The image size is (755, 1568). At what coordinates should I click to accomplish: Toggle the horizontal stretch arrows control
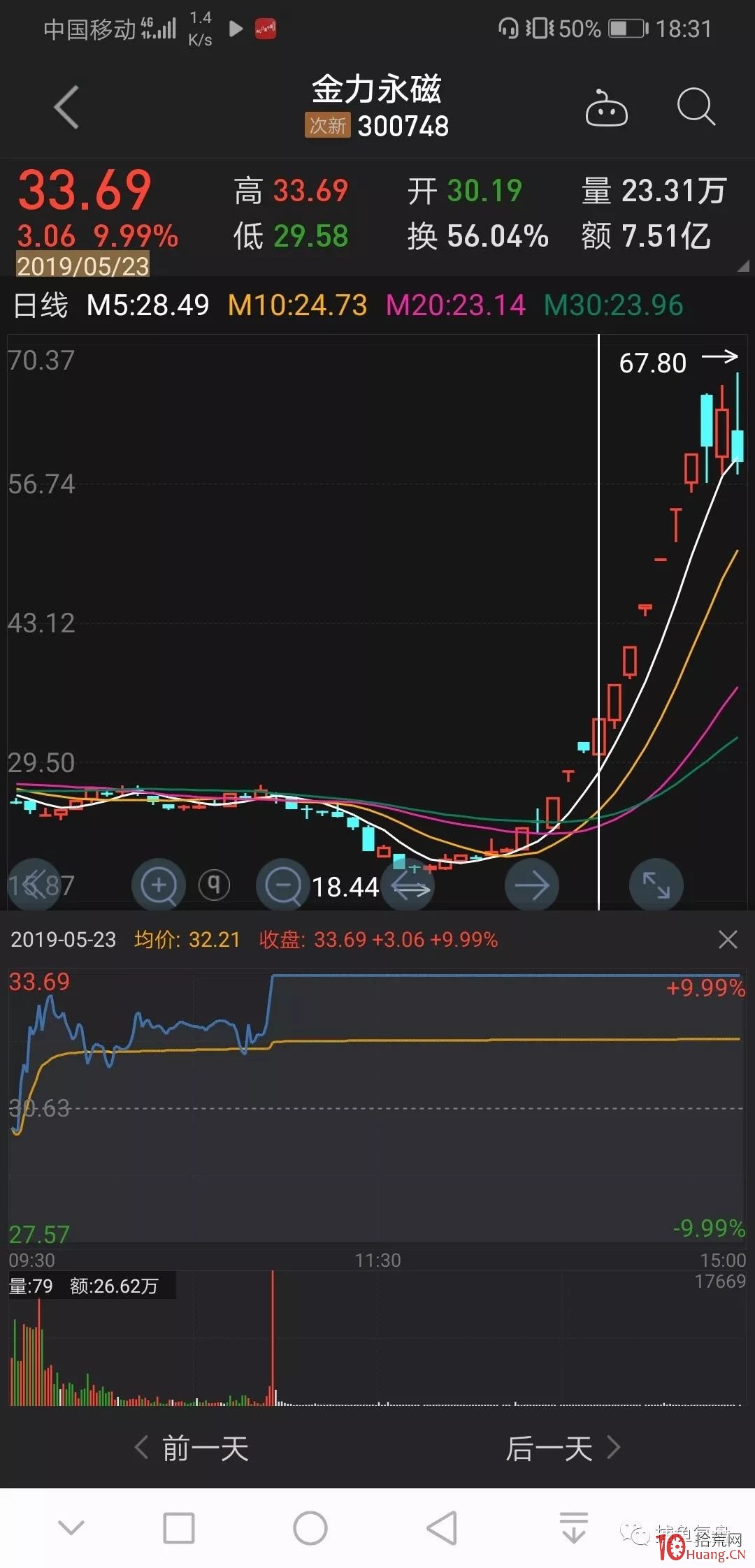coord(408,885)
